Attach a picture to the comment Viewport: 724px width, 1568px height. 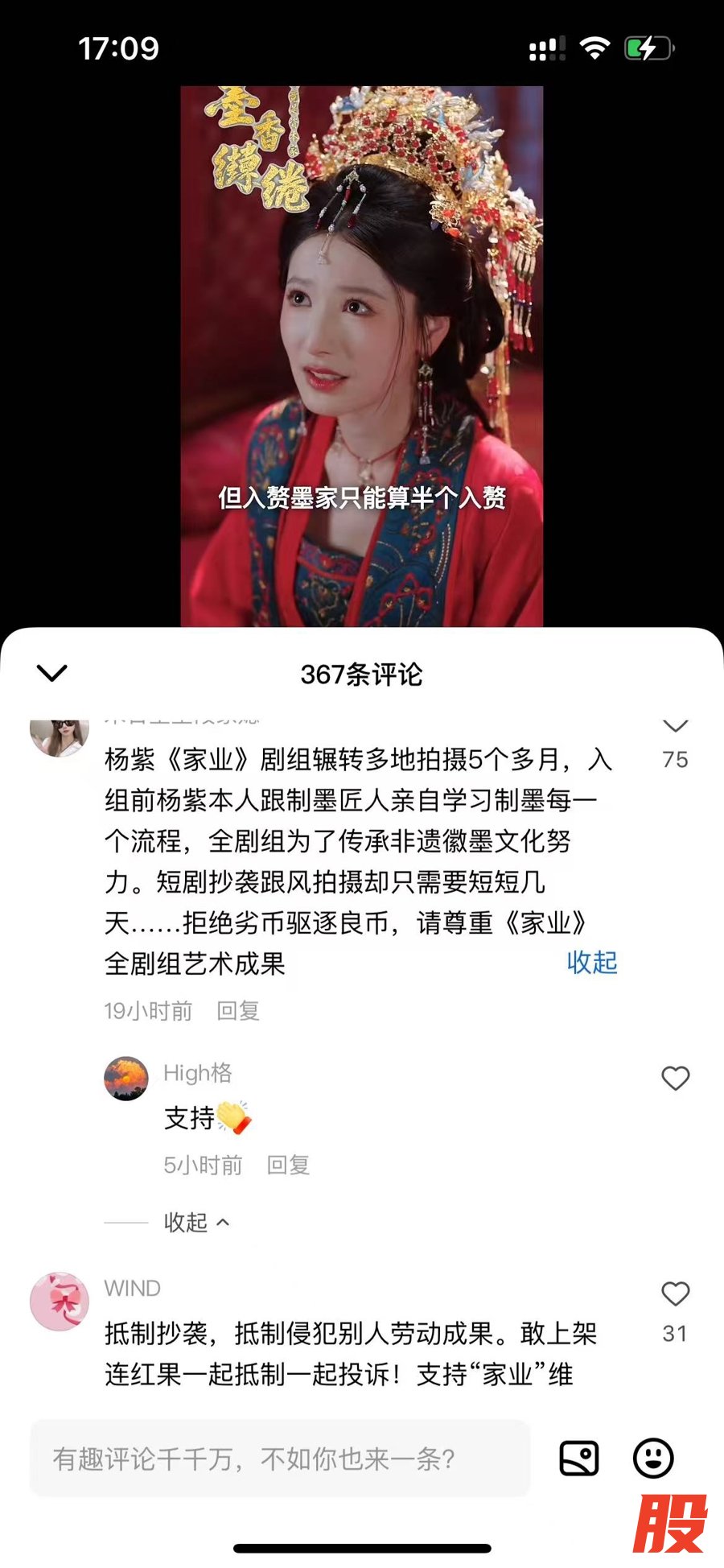[x=579, y=1459]
